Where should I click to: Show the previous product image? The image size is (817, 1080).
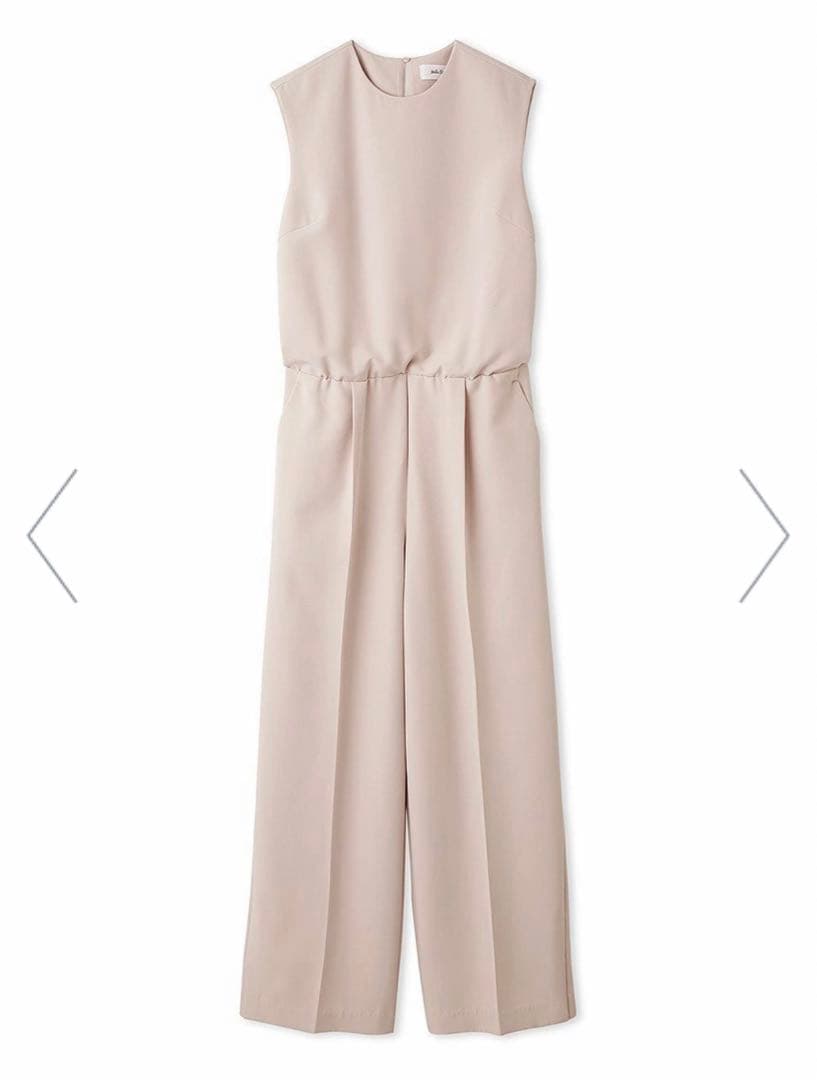[x=52, y=536]
